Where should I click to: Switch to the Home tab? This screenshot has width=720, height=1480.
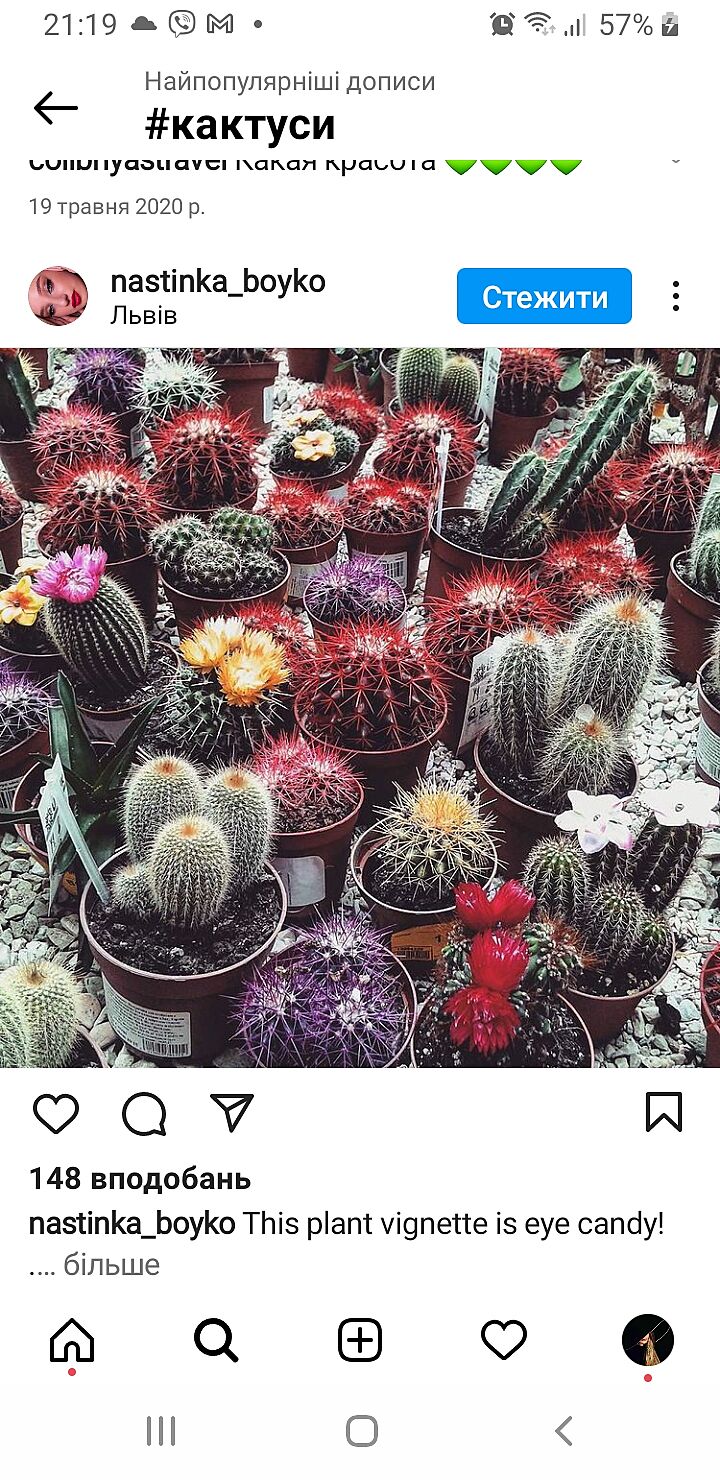pos(72,1340)
